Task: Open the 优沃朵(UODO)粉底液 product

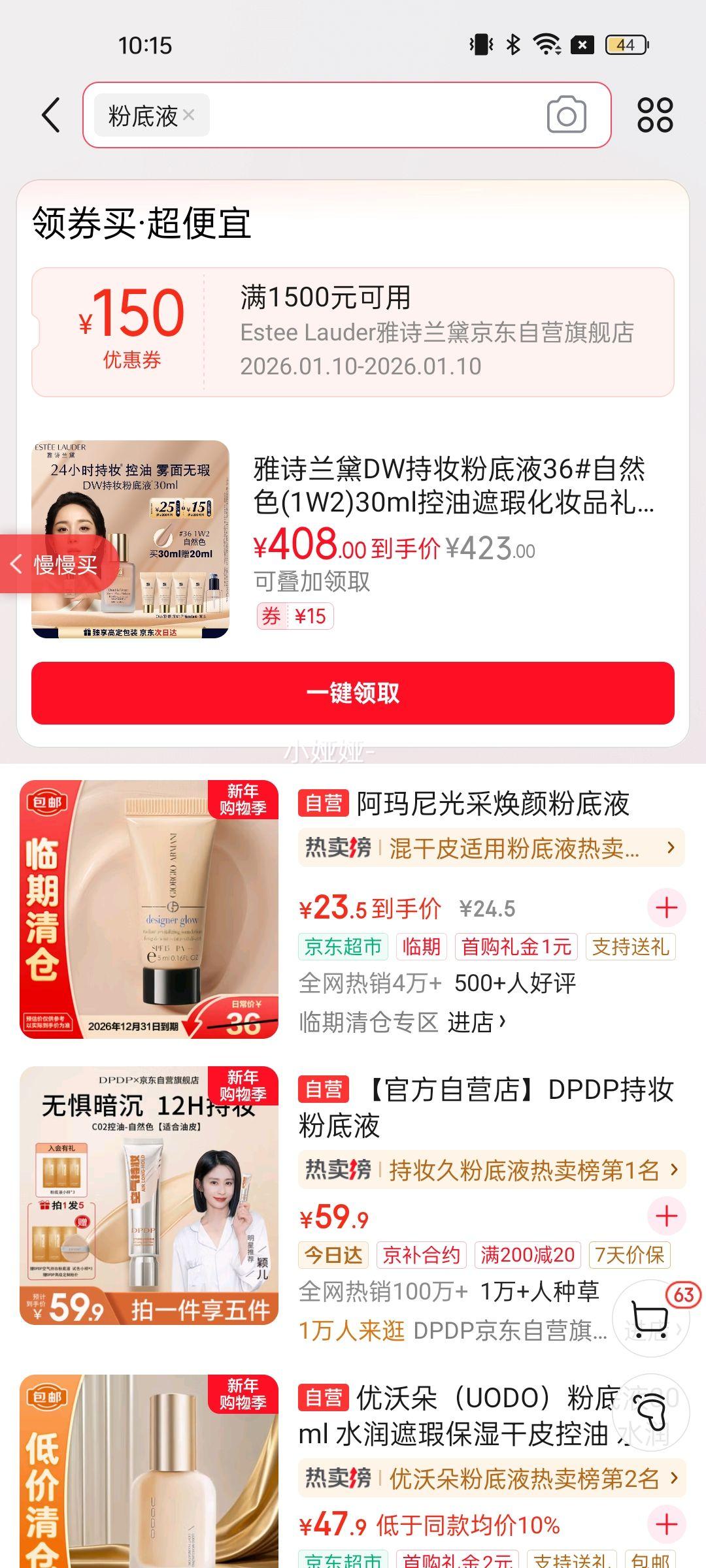Action: pos(458,1414)
